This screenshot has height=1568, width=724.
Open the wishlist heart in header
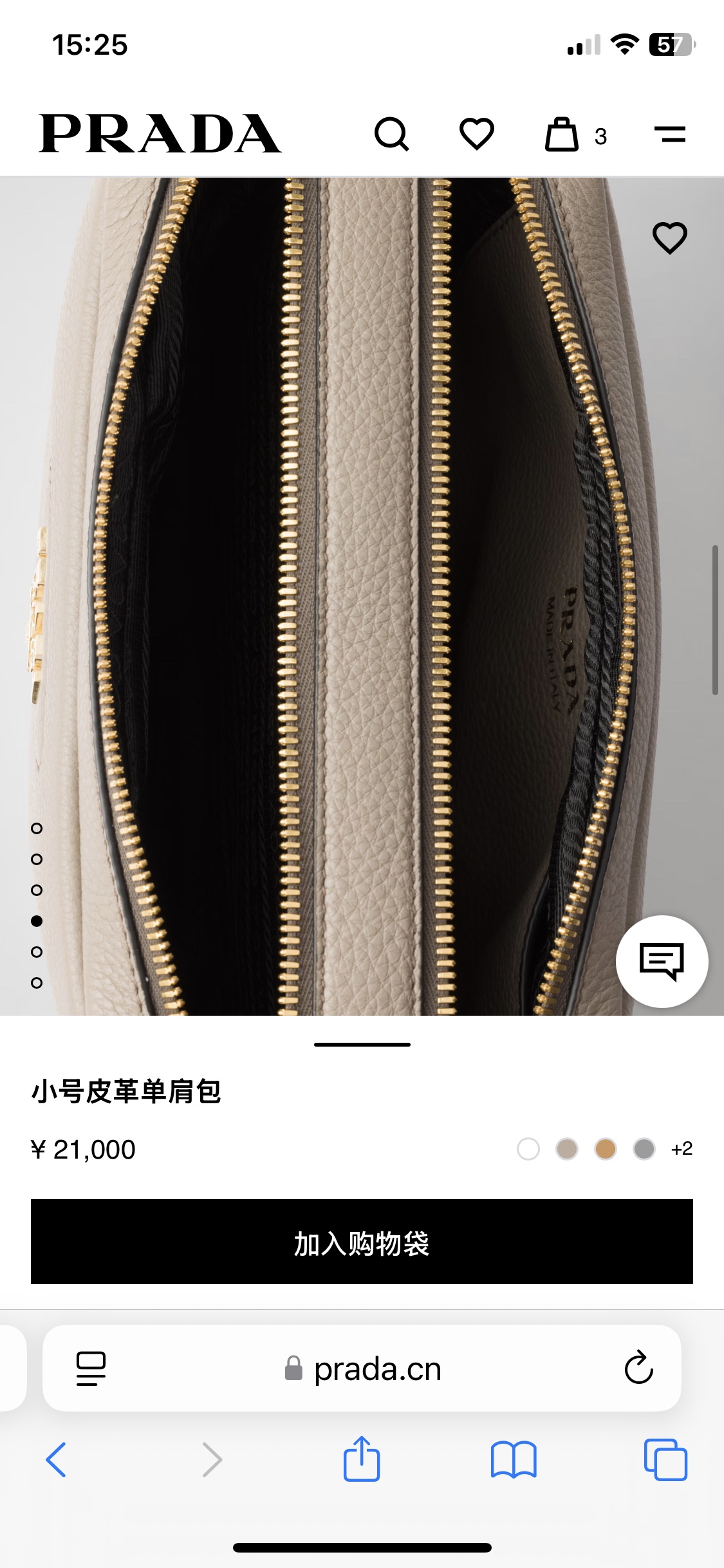pyautogui.click(x=477, y=135)
